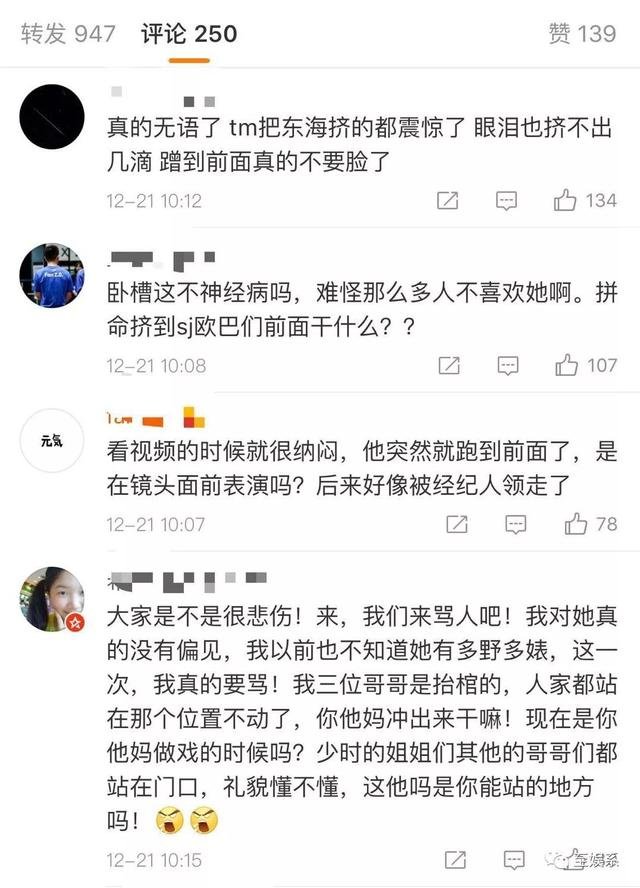Open the verified girl avatar of the last commenter
Image resolution: width=640 pixels, height=888 pixels.
pyautogui.click(x=52, y=599)
